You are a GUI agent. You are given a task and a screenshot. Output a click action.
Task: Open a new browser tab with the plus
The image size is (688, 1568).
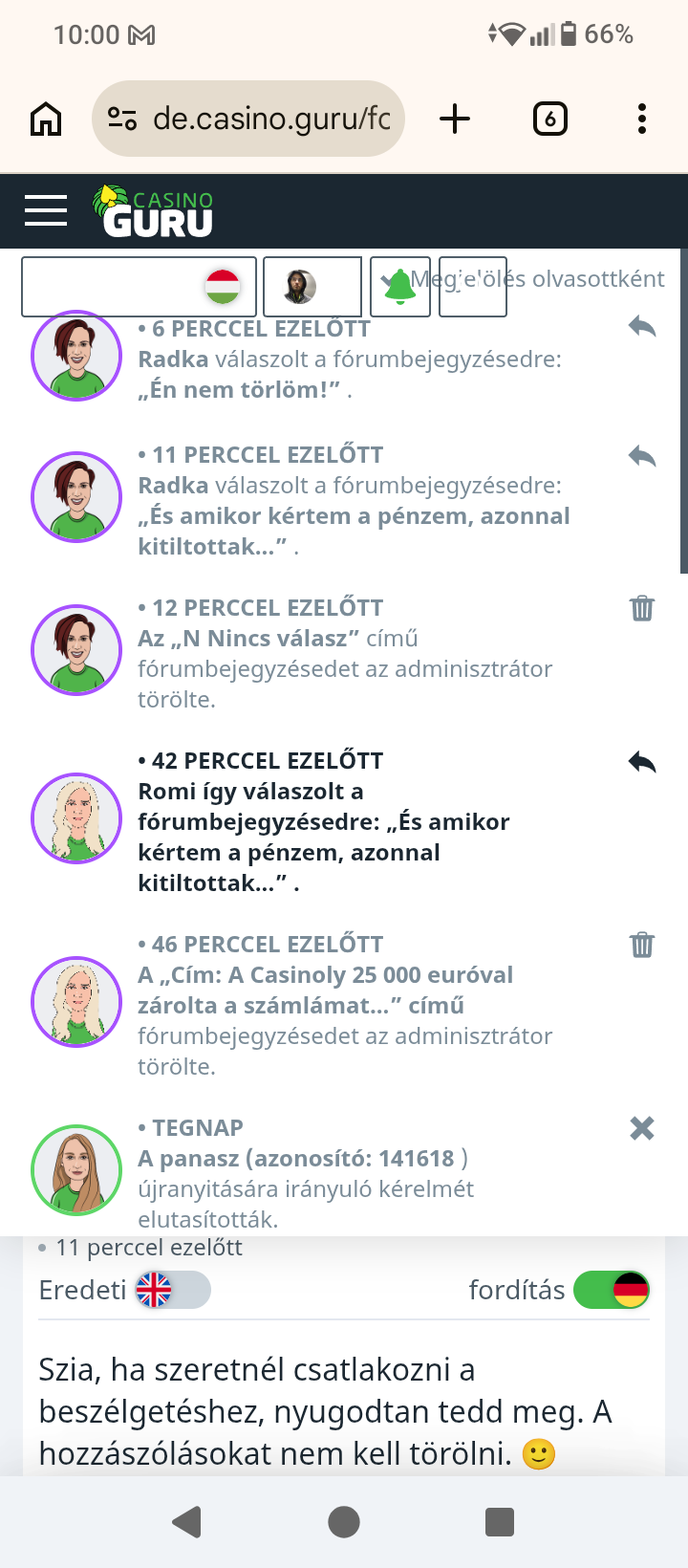click(x=455, y=118)
